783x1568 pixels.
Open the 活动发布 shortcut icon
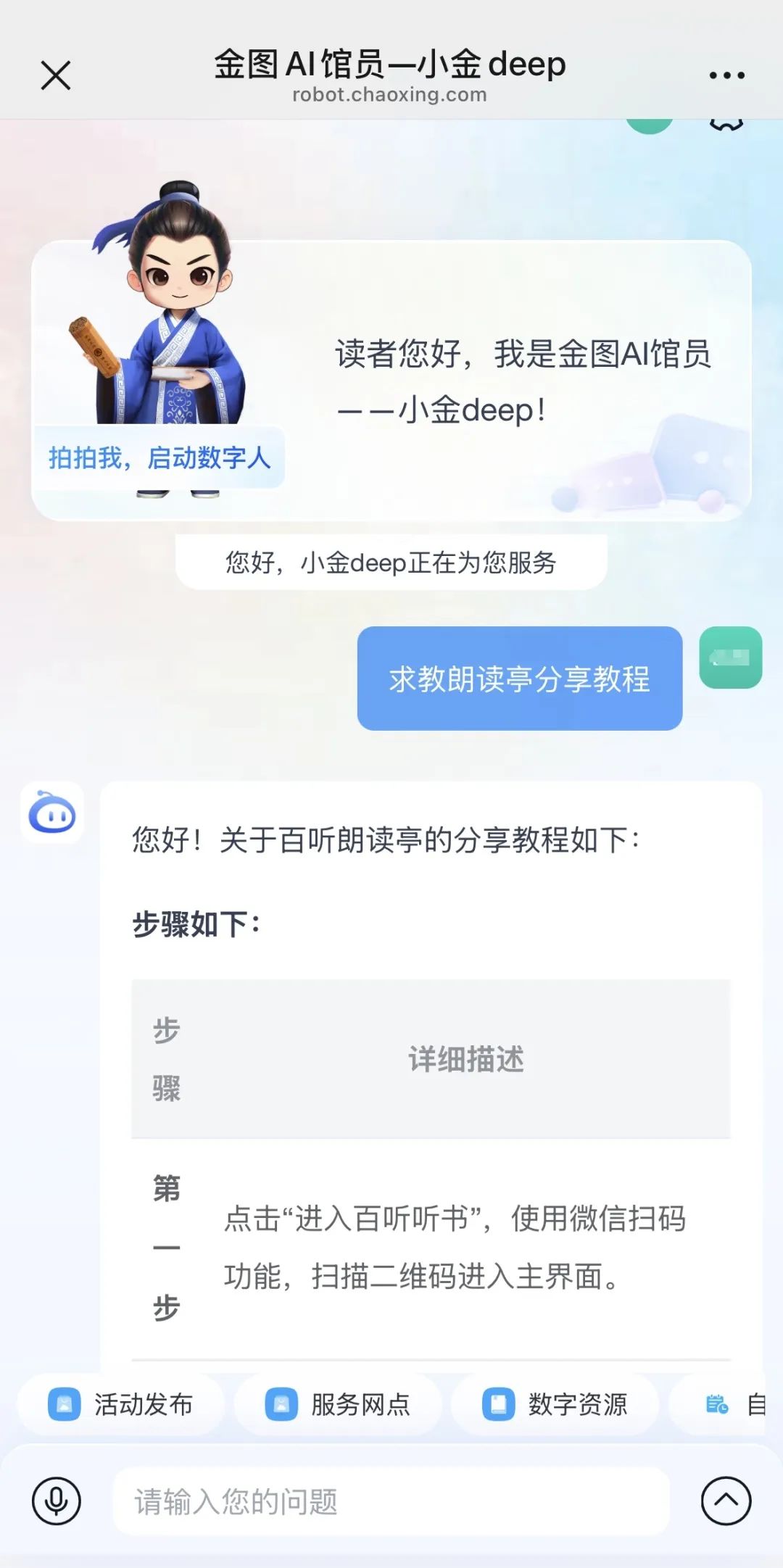point(65,1404)
